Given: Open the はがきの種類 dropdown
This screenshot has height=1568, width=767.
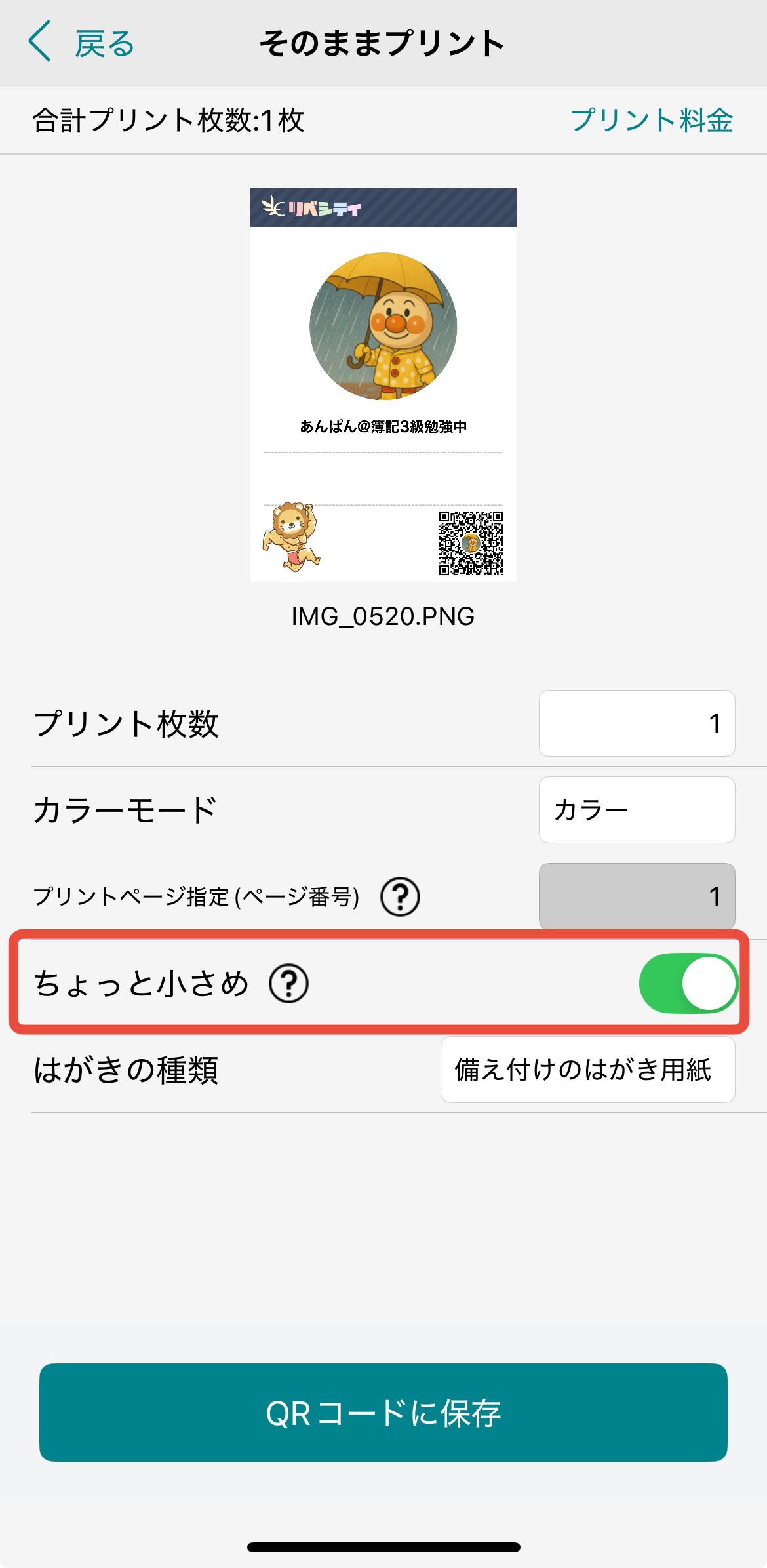Looking at the screenshot, I should 587,1070.
